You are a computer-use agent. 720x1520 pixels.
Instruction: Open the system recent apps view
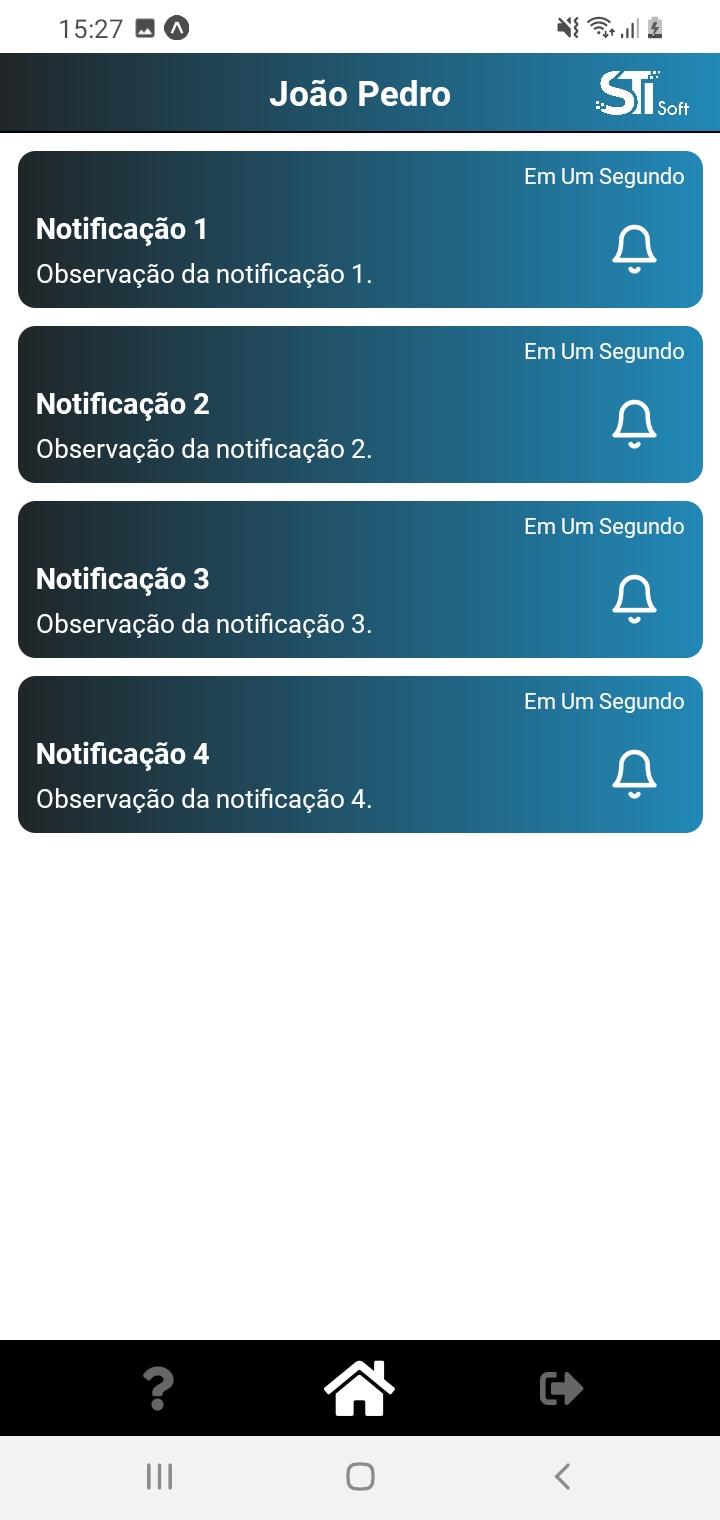(x=159, y=1476)
